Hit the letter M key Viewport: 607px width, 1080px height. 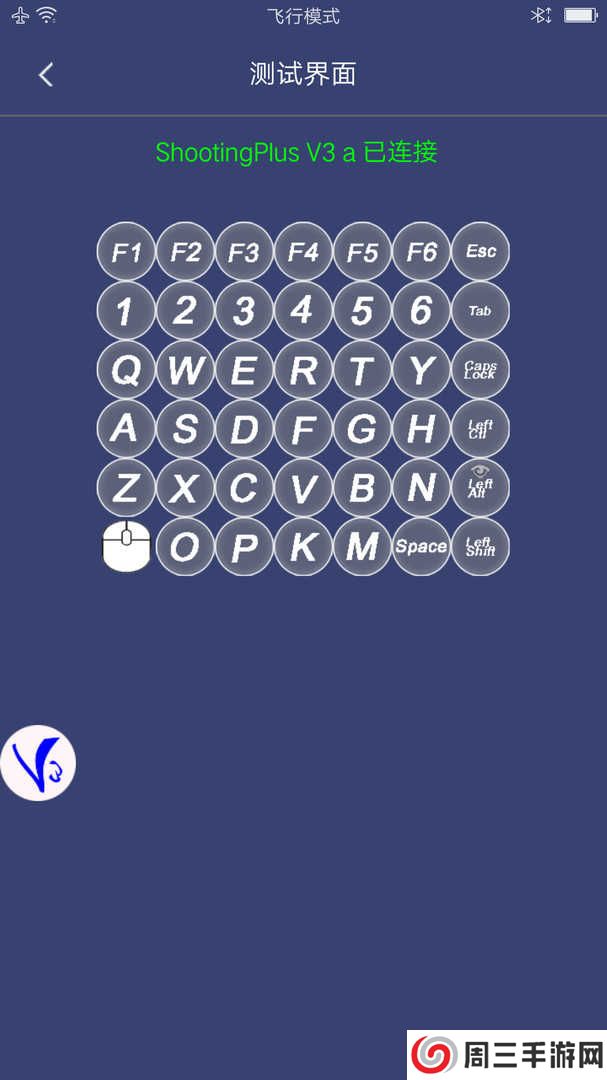click(x=362, y=547)
